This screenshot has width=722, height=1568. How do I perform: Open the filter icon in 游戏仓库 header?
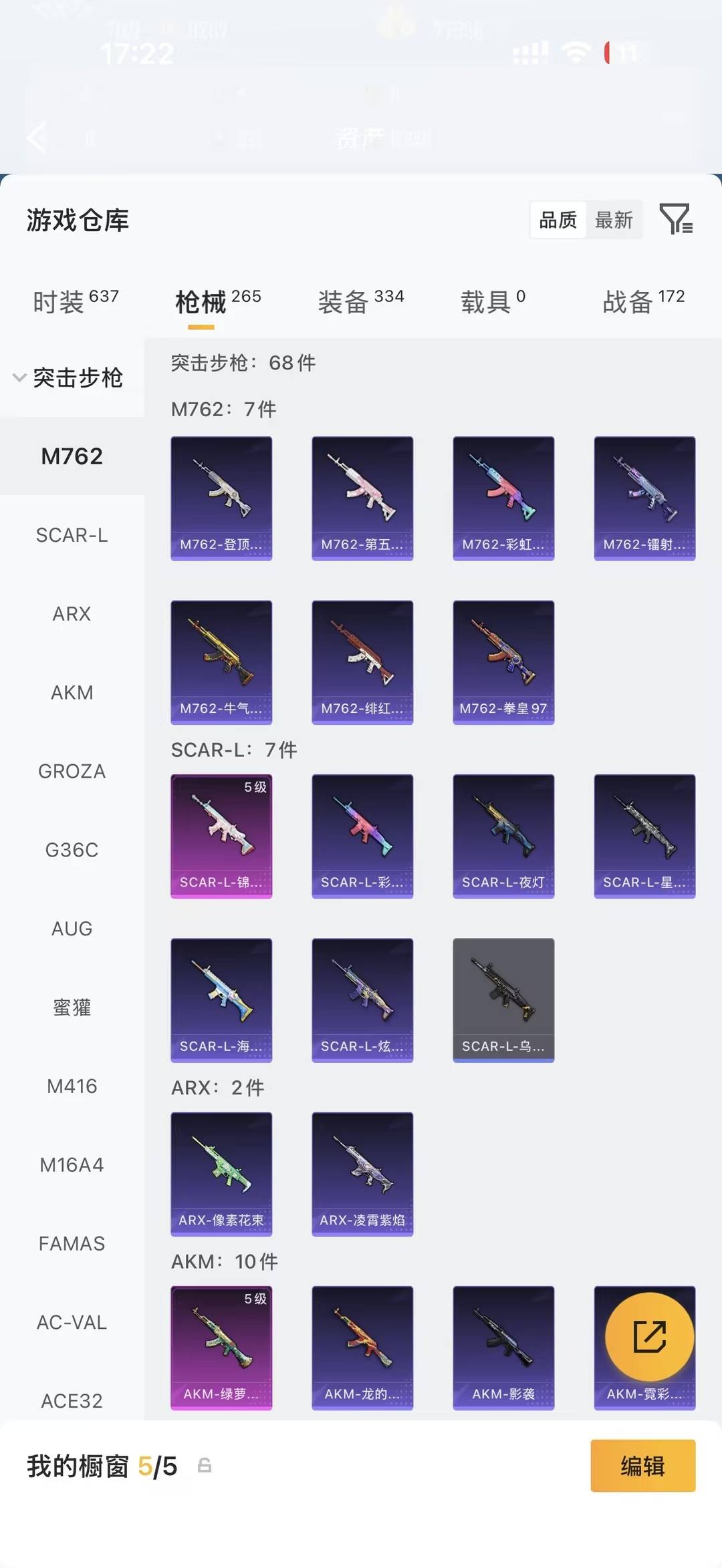676,219
